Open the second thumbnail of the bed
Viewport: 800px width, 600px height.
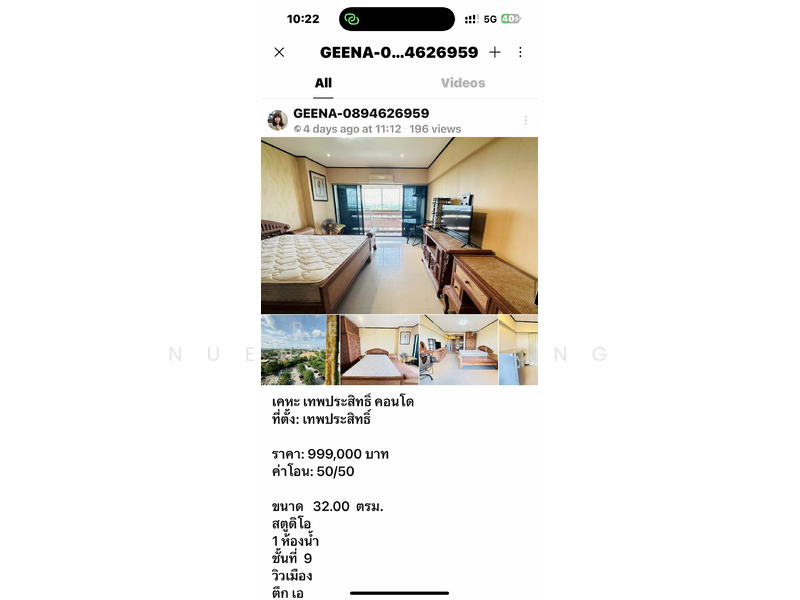tap(379, 350)
